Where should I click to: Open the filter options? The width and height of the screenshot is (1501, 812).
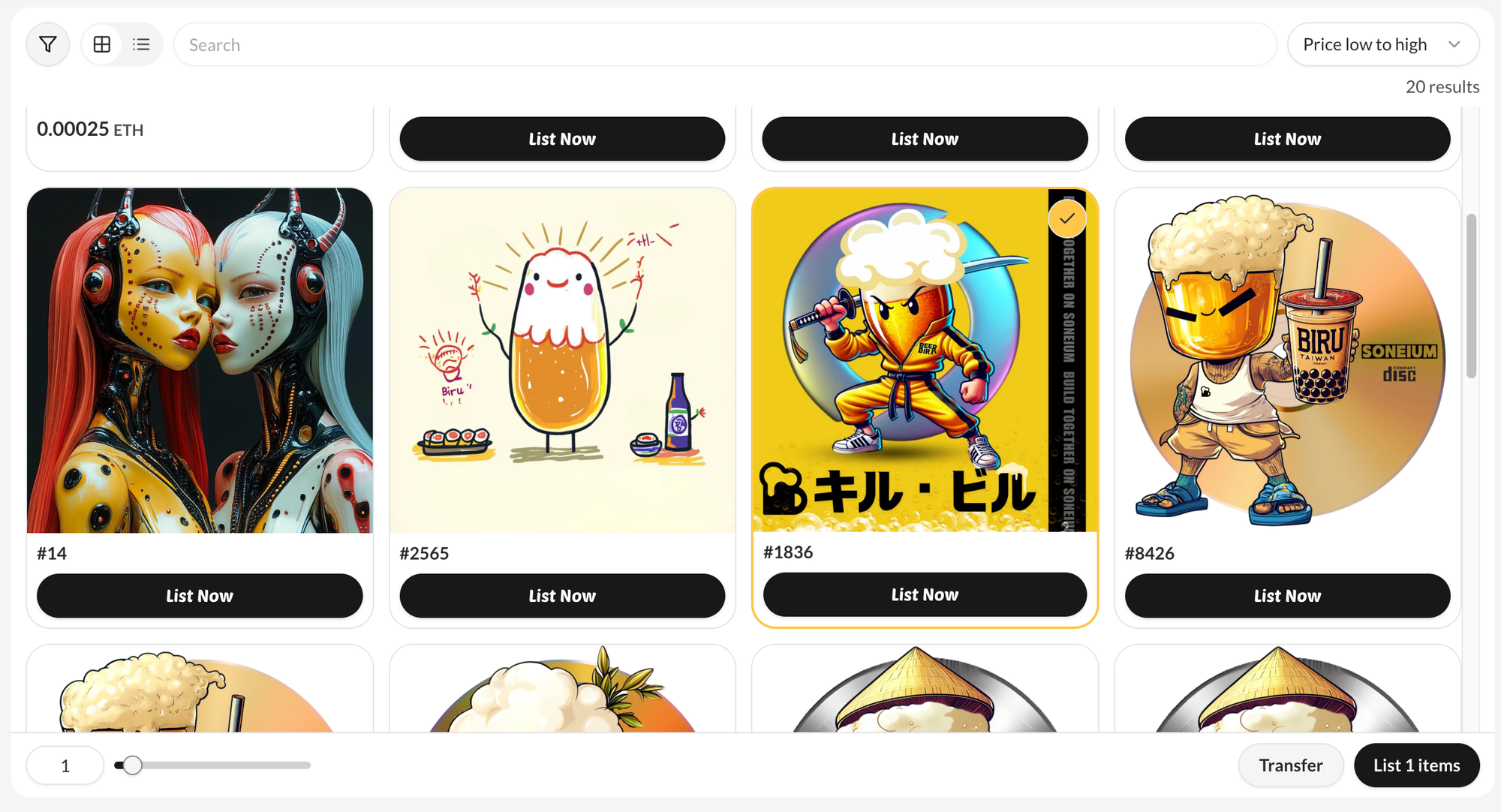tap(48, 45)
